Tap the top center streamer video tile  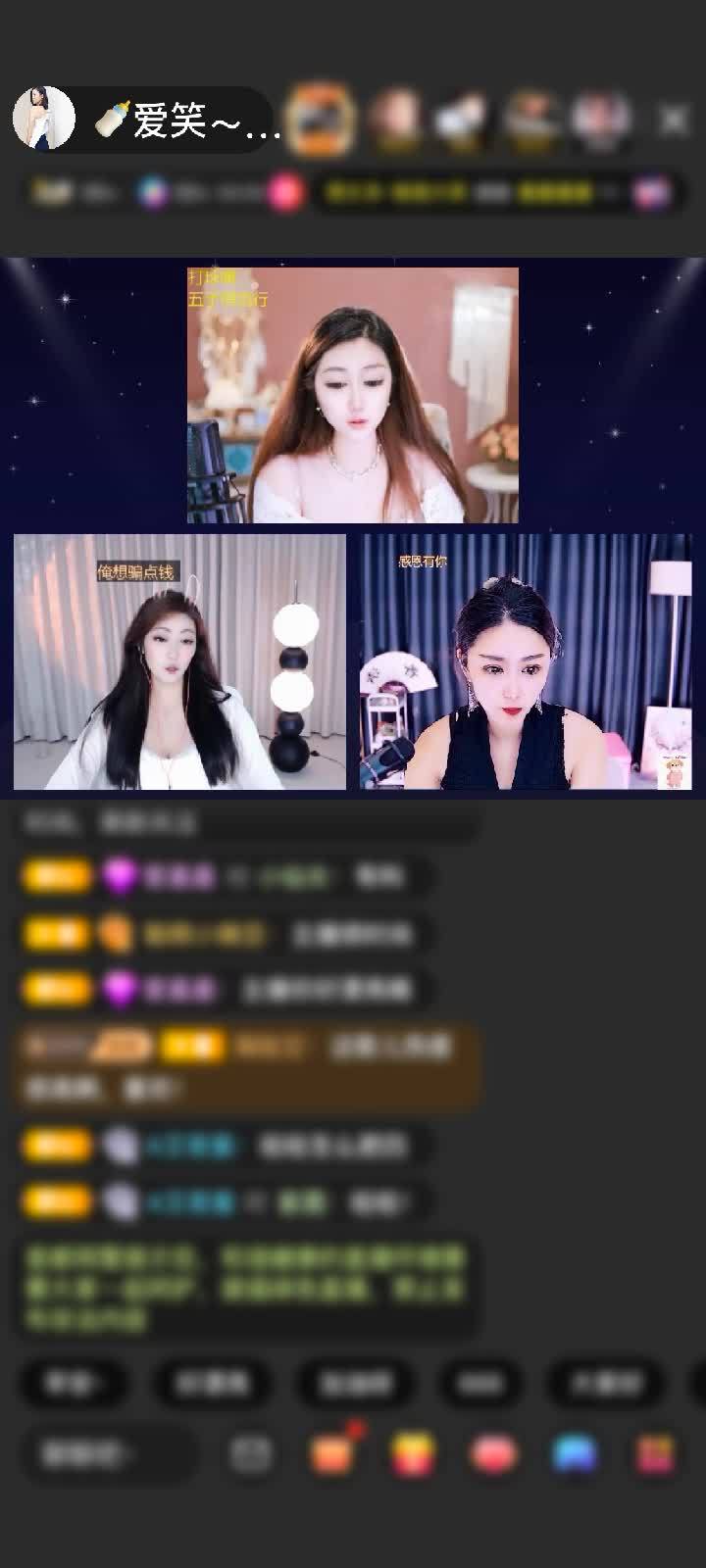point(353,395)
